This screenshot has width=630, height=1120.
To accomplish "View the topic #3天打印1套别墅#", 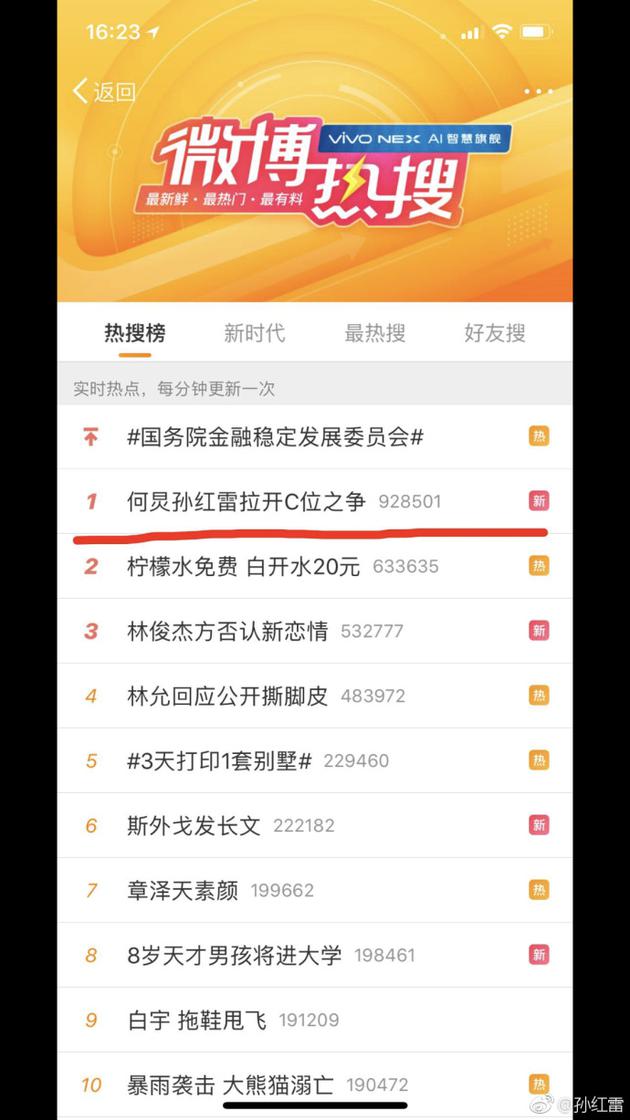I will tap(220, 761).
